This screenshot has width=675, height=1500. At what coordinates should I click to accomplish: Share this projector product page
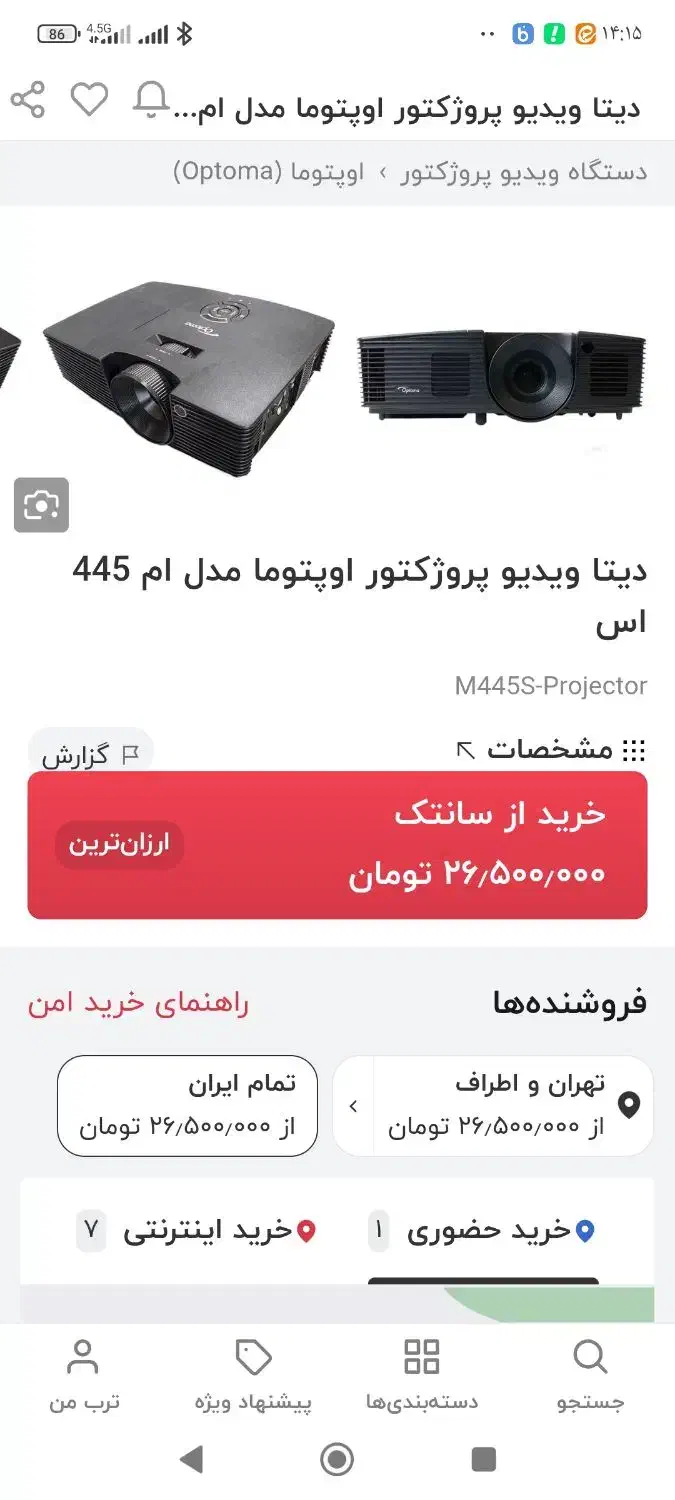[28, 100]
